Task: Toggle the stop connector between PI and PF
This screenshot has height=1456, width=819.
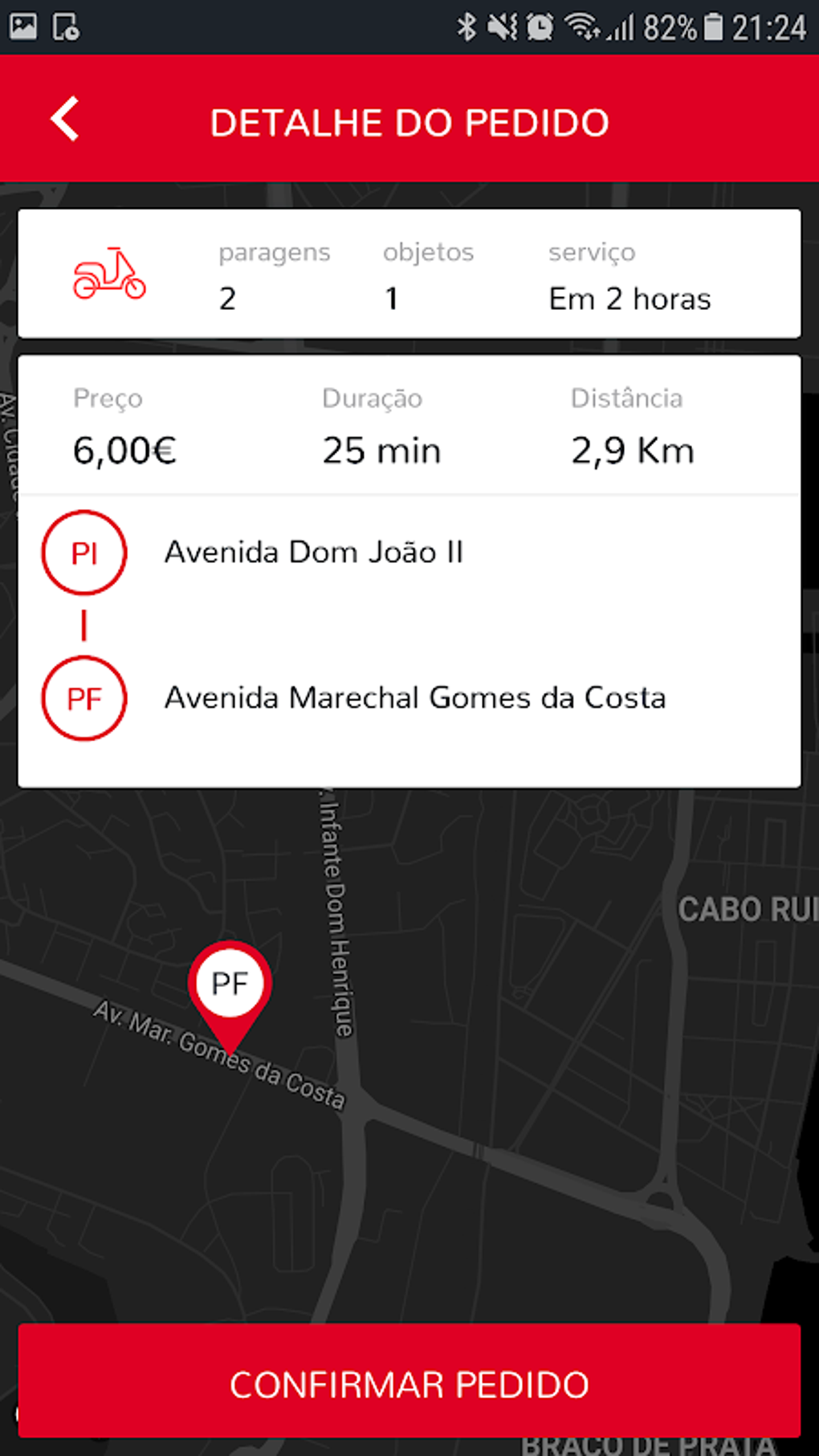Action: click(x=84, y=626)
